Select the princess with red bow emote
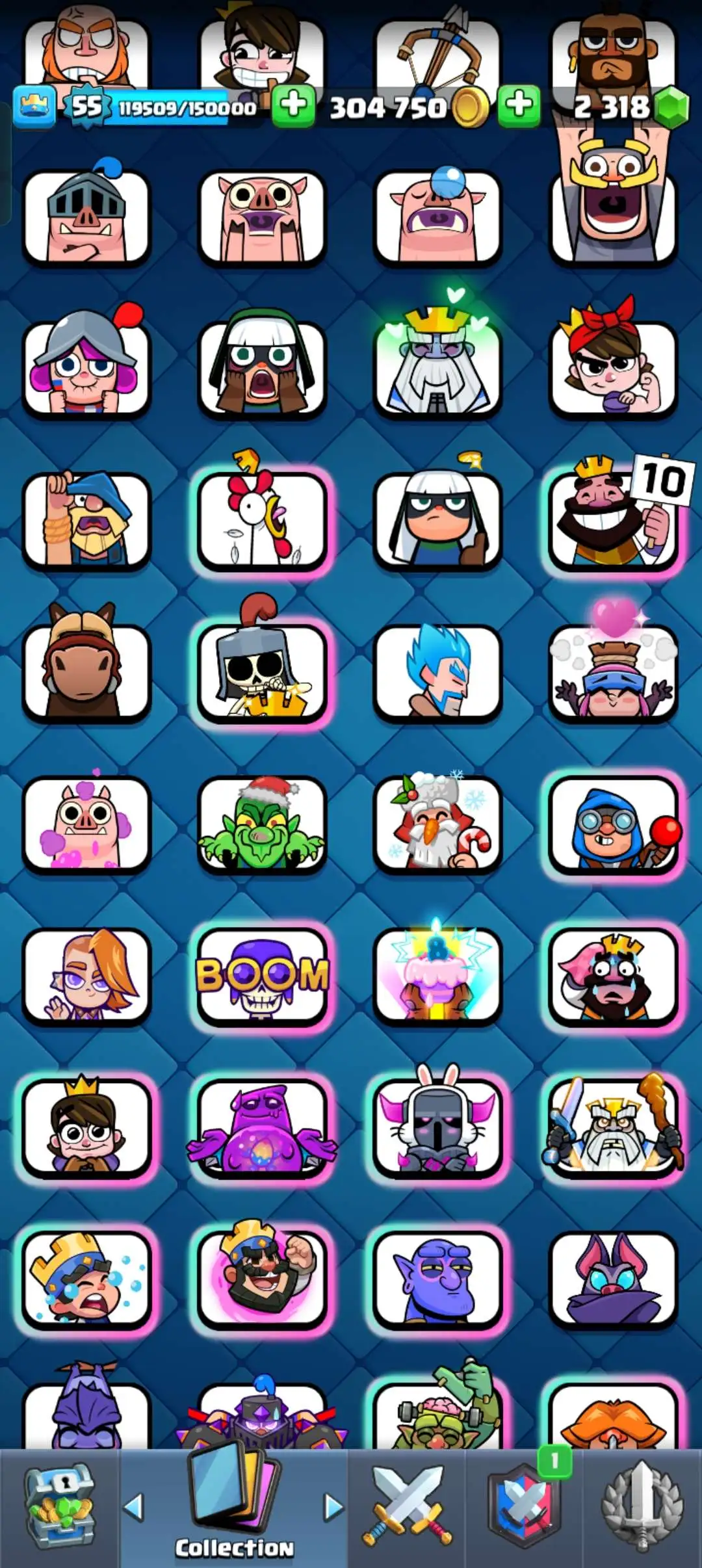Screen dimensions: 702x1568 [x=614, y=368]
